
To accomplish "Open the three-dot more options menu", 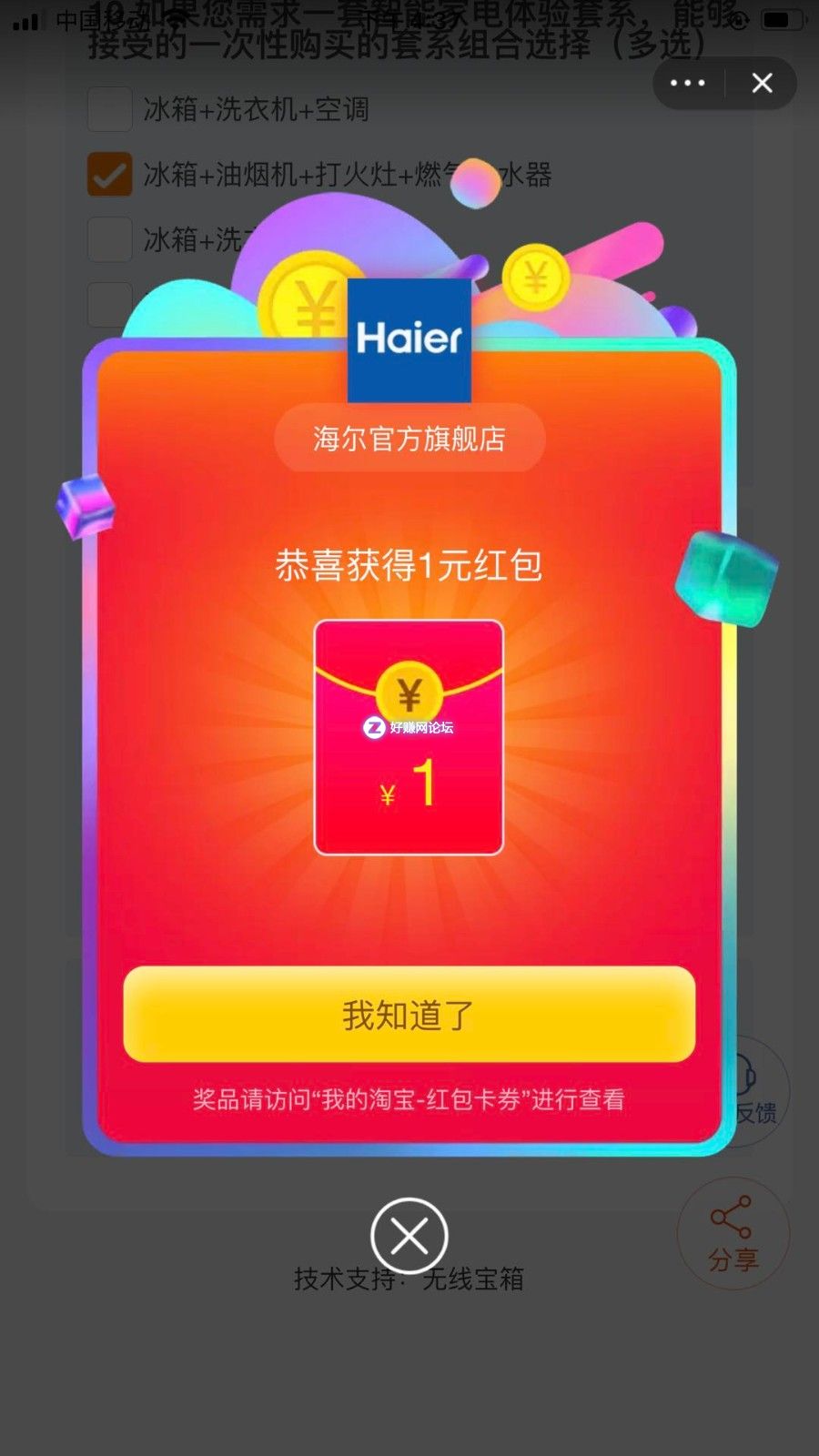I will [687, 83].
